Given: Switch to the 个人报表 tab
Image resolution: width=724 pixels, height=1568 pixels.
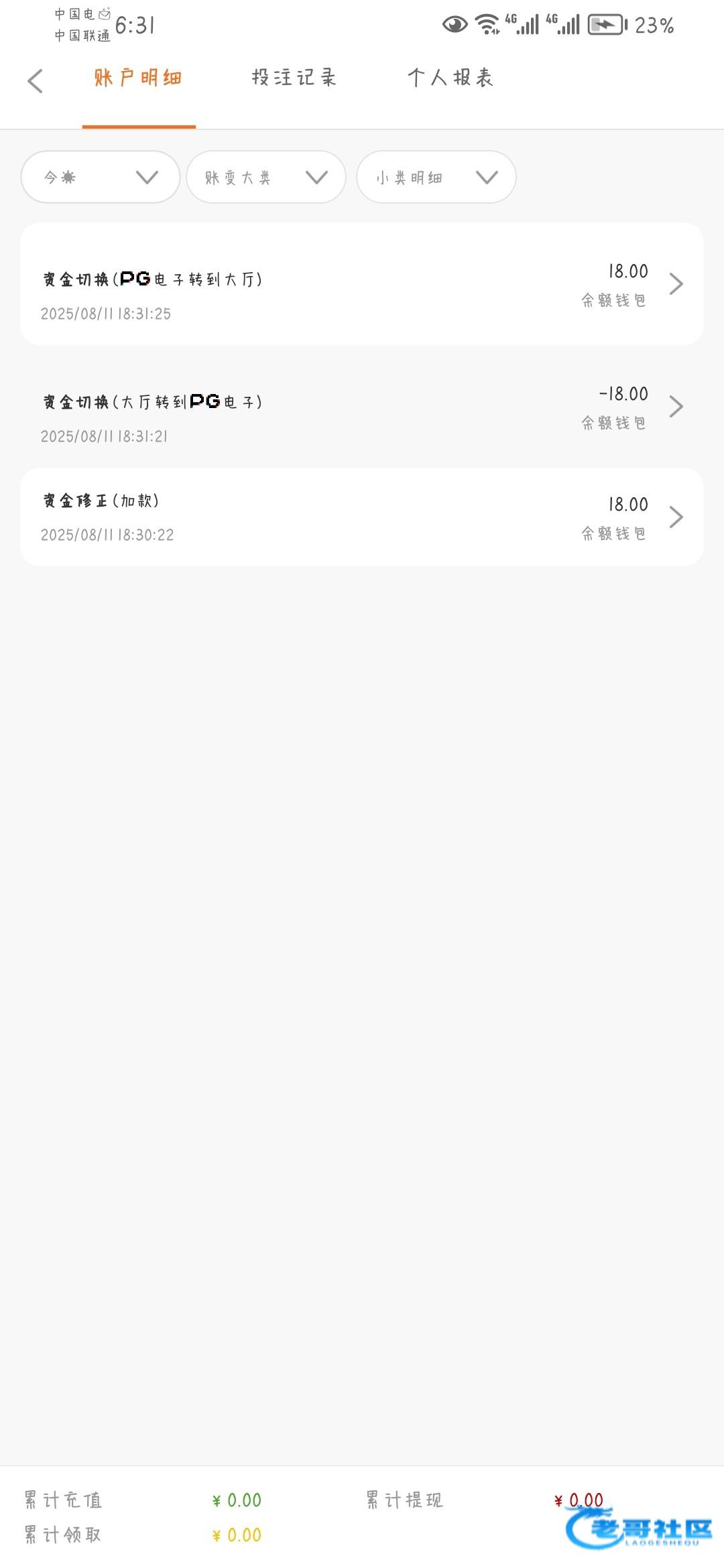Looking at the screenshot, I should click(x=450, y=78).
